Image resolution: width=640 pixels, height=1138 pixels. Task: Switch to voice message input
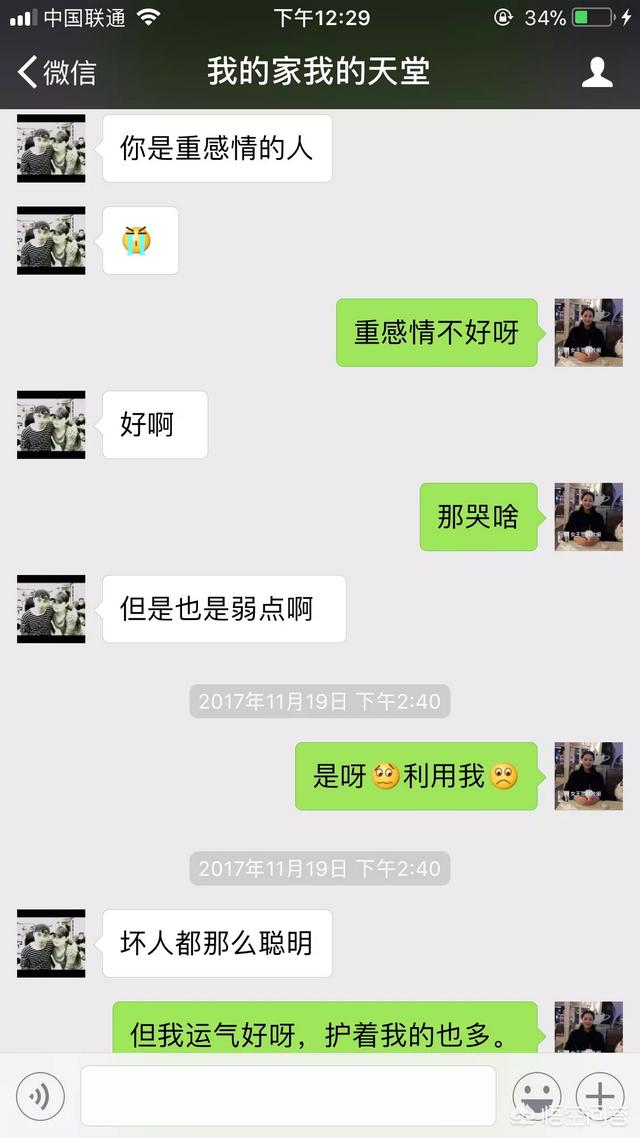pyautogui.click(x=40, y=1096)
